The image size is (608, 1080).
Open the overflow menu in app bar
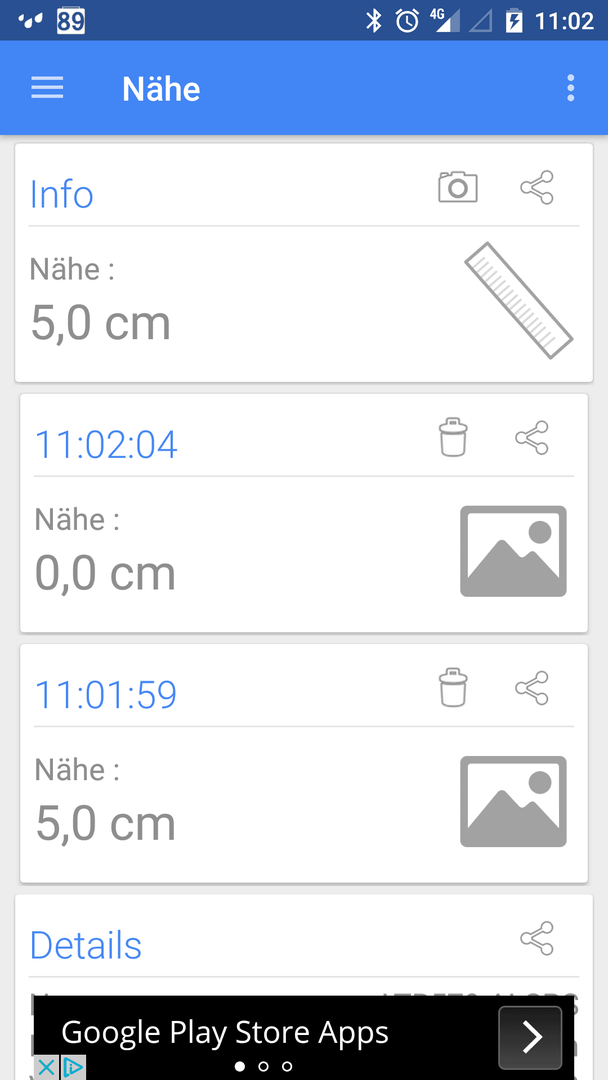570,88
